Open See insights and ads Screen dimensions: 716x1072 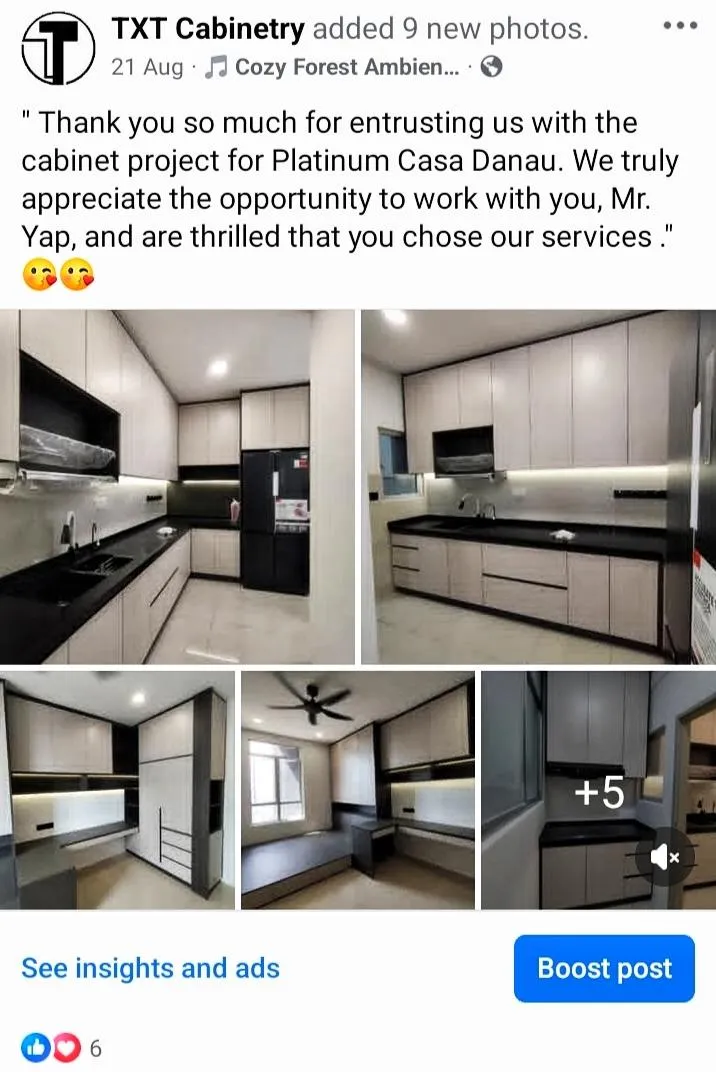[x=150, y=968]
